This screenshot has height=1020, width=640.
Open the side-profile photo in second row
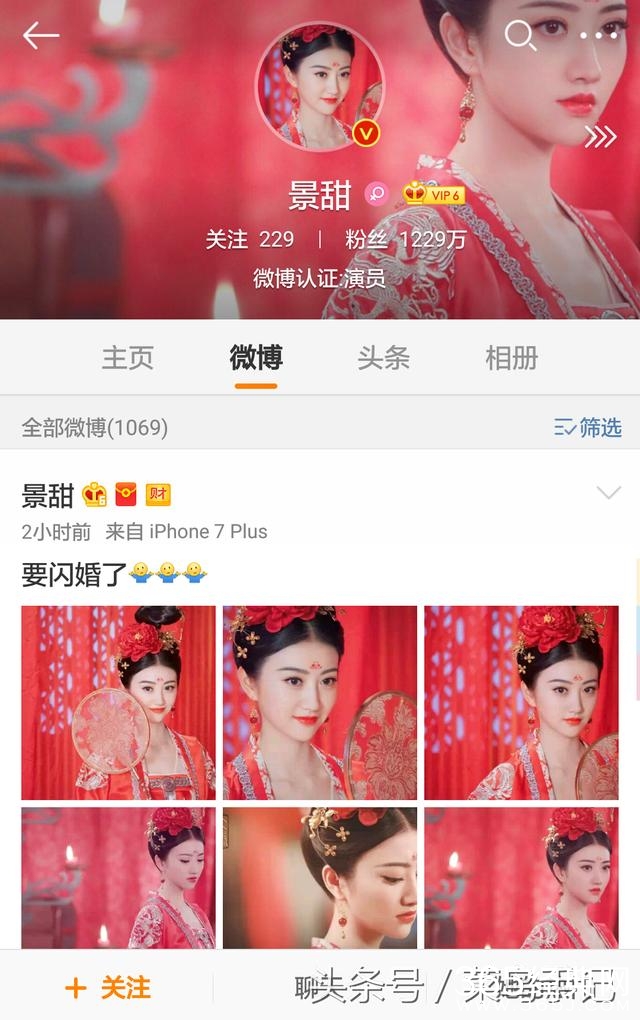click(x=320, y=878)
